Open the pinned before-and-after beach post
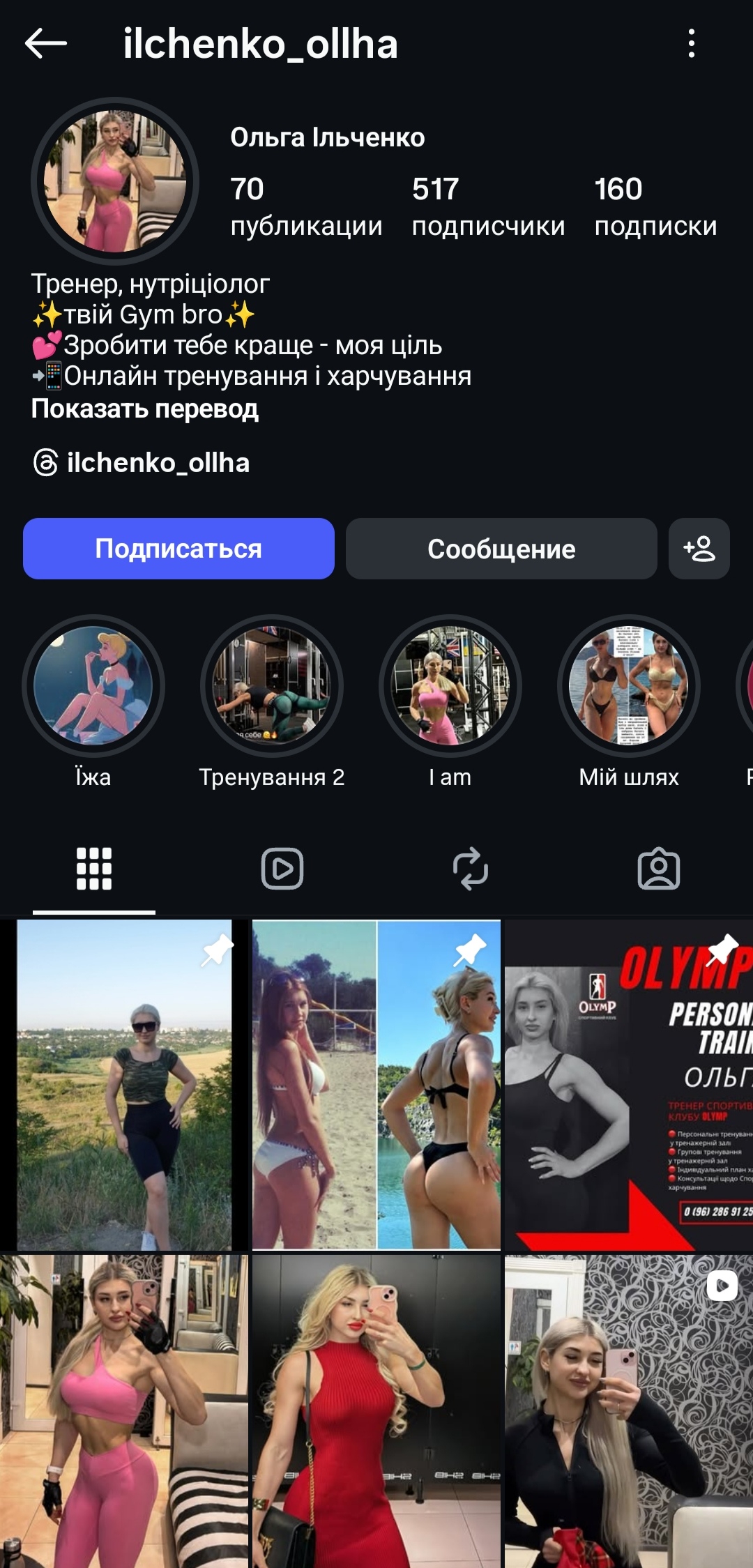The image size is (753, 1568). pos(376,1085)
